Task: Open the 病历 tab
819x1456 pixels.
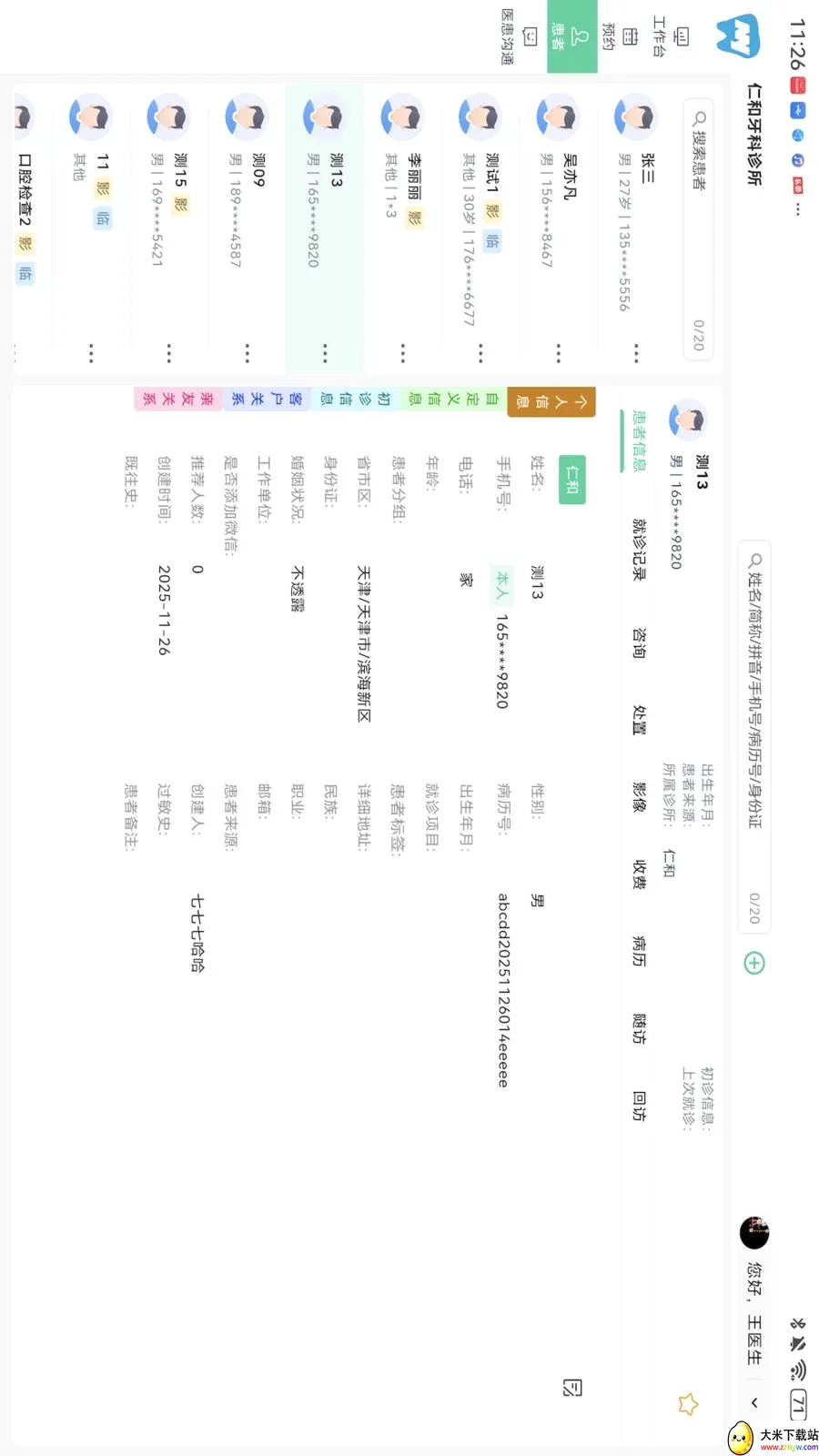Action: (639, 951)
